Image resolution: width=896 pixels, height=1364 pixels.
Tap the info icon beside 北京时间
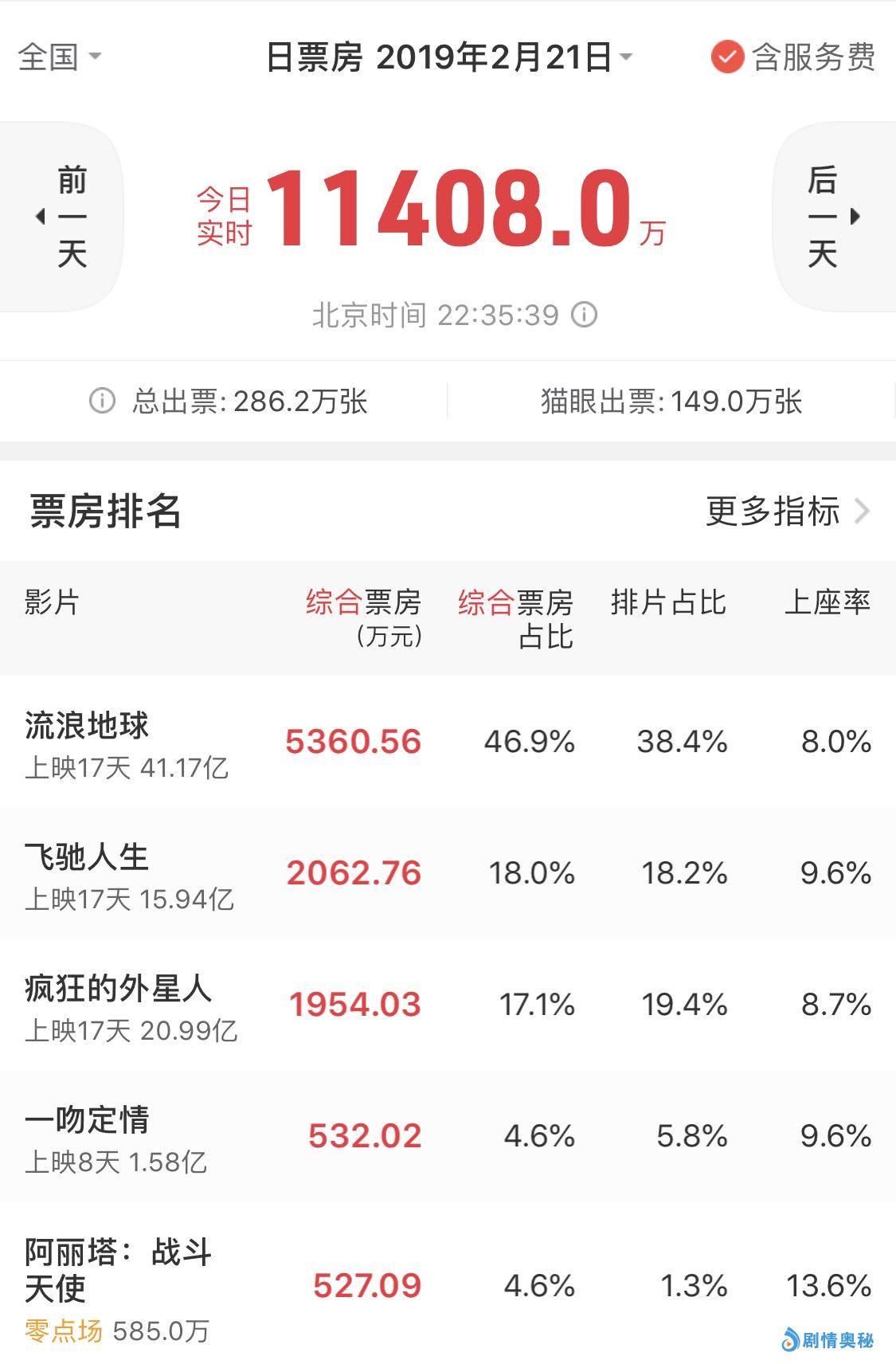[x=585, y=315]
